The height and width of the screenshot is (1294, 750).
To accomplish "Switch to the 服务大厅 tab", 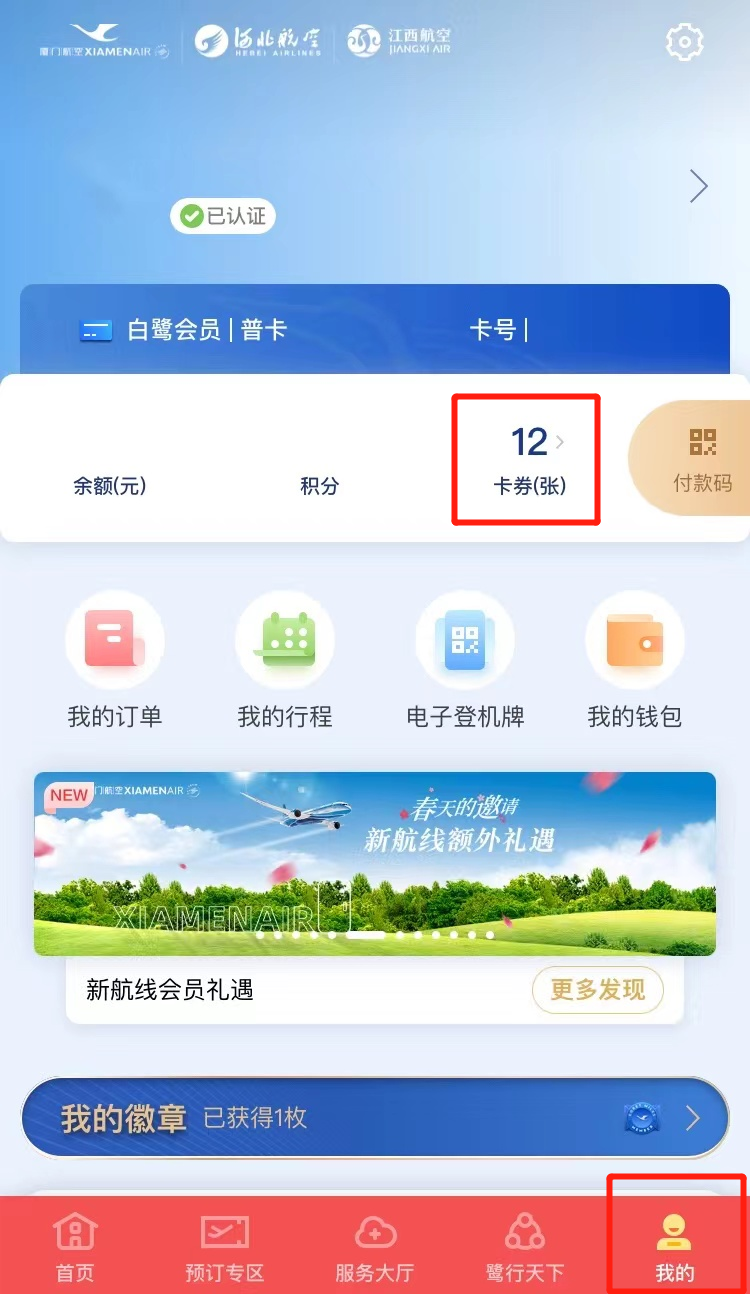I will pyautogui.click(x=374, y=1246).
